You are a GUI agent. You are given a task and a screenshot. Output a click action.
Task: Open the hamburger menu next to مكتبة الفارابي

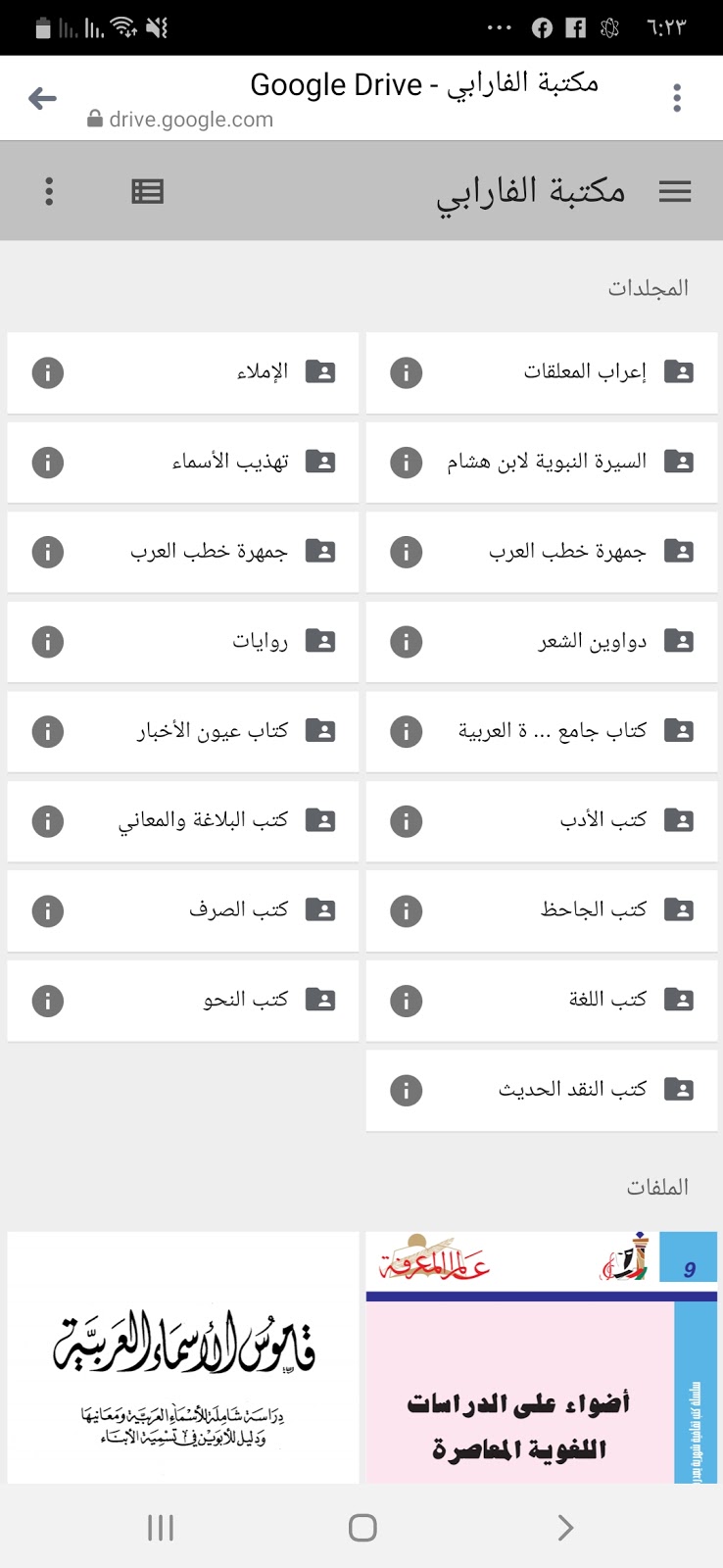point(675,192)
